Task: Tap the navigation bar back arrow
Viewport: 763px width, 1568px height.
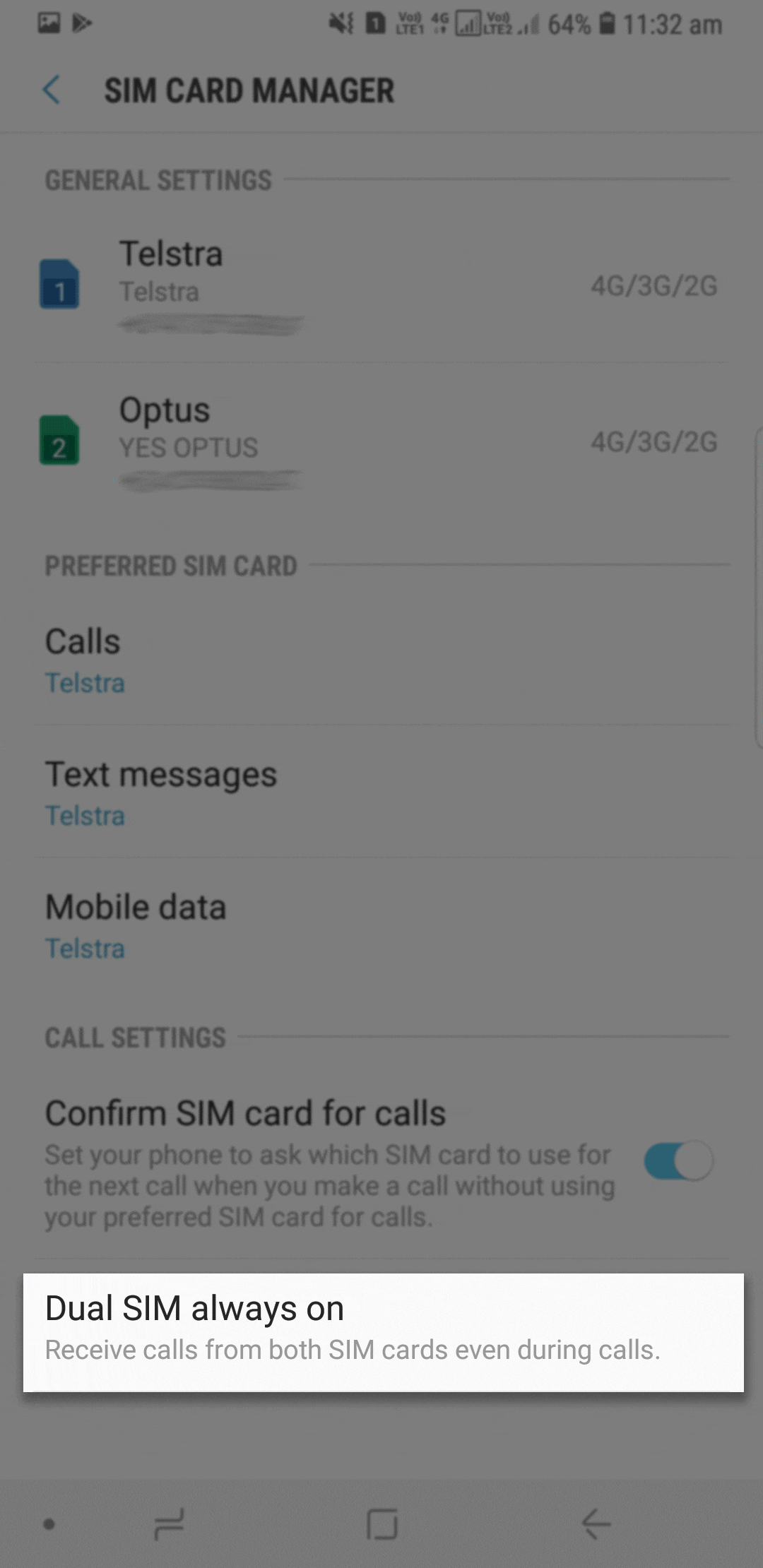Action: tap(596, 1524)
